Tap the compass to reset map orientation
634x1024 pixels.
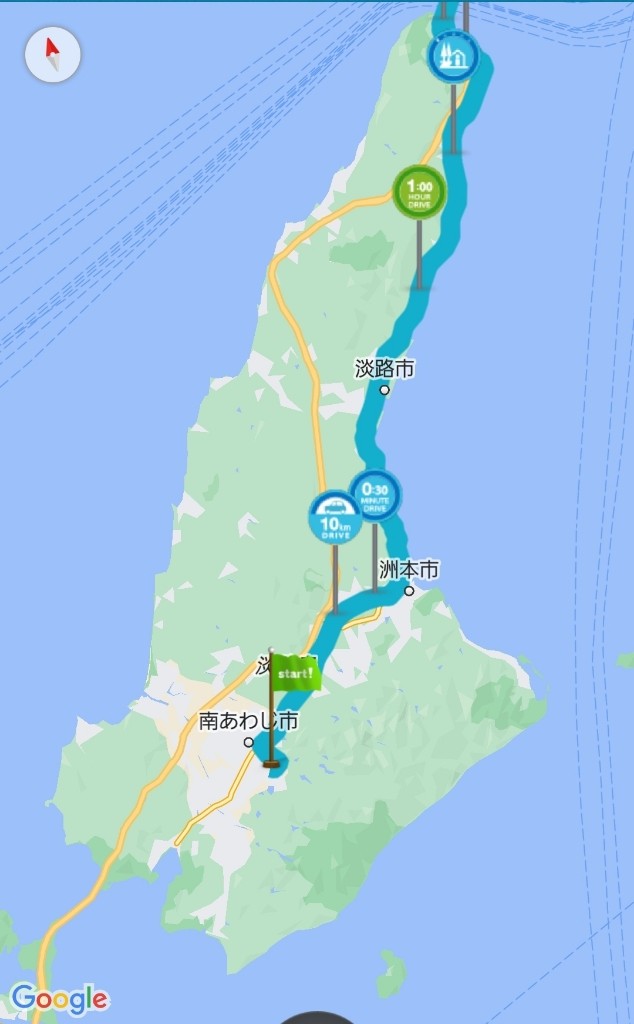[53, 55]
